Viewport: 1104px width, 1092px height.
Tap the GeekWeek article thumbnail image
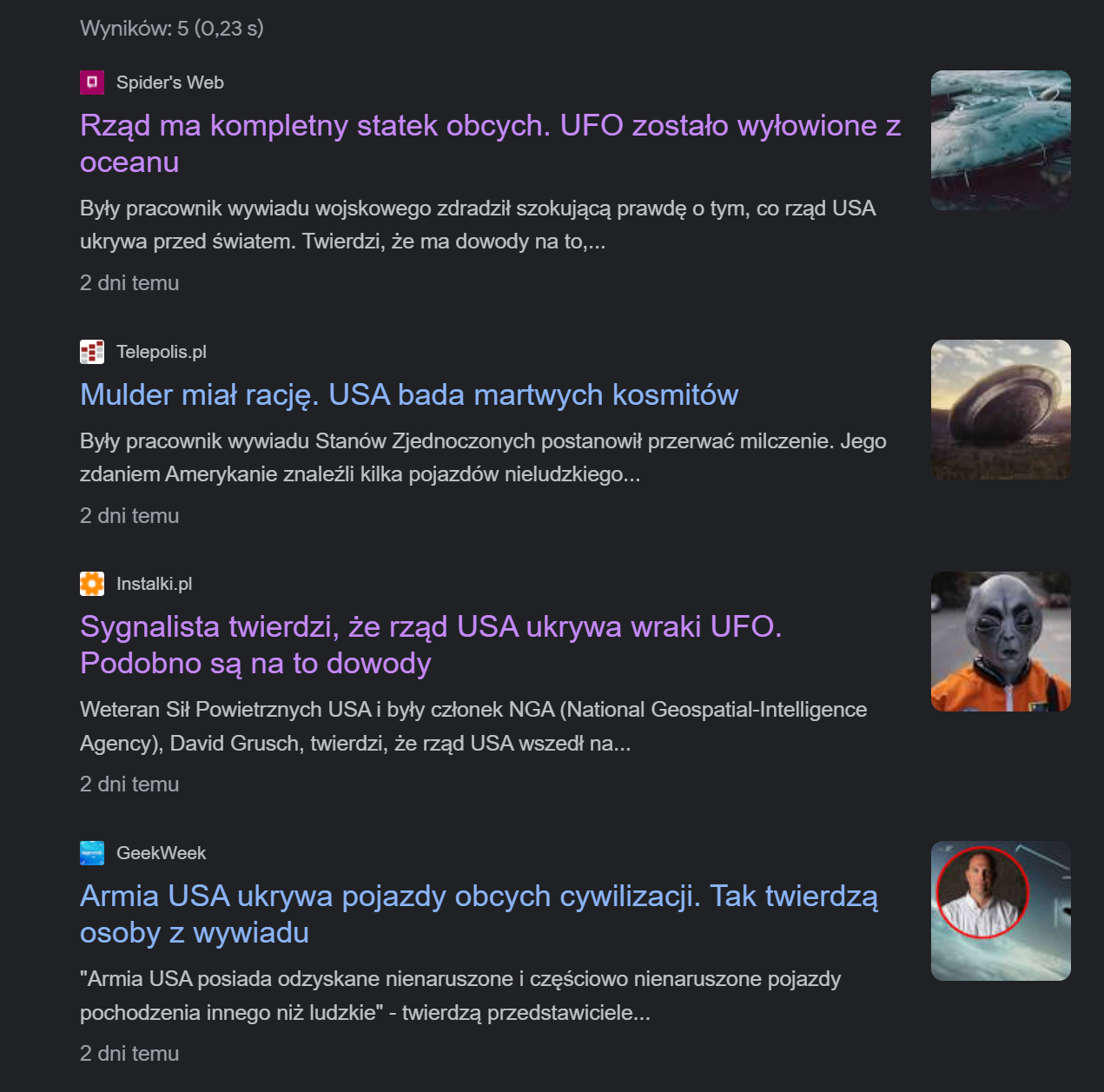coord(1001,910)
